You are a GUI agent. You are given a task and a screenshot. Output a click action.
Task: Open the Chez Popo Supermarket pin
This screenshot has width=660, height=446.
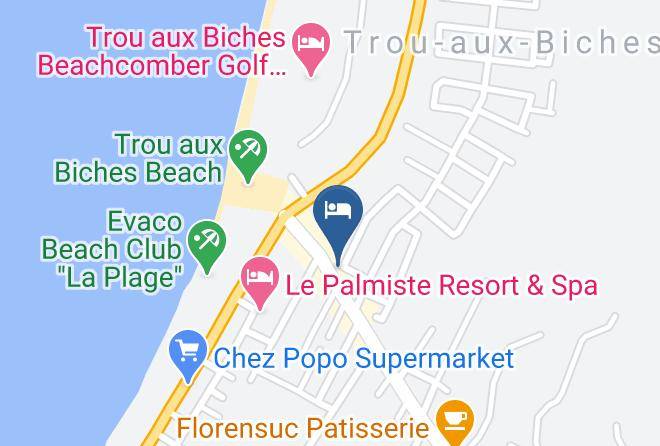click(x=188, y=356)
